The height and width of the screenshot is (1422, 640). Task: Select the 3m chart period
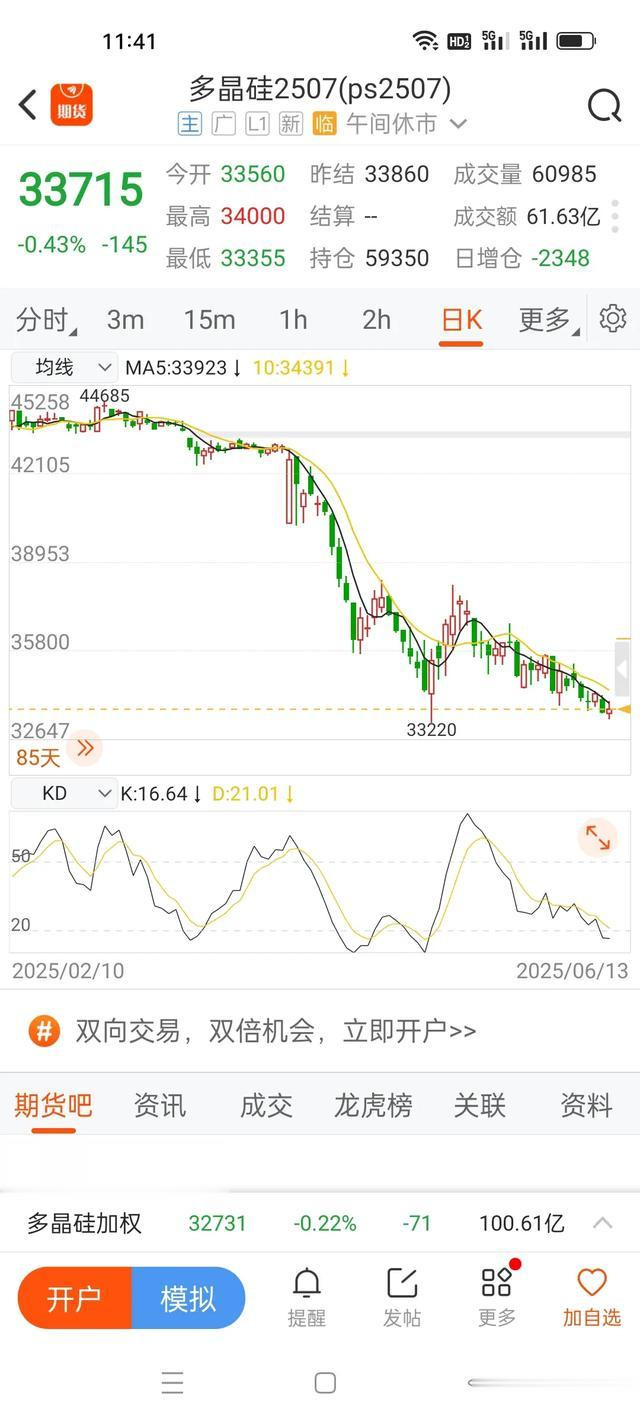tap(126, 320)
